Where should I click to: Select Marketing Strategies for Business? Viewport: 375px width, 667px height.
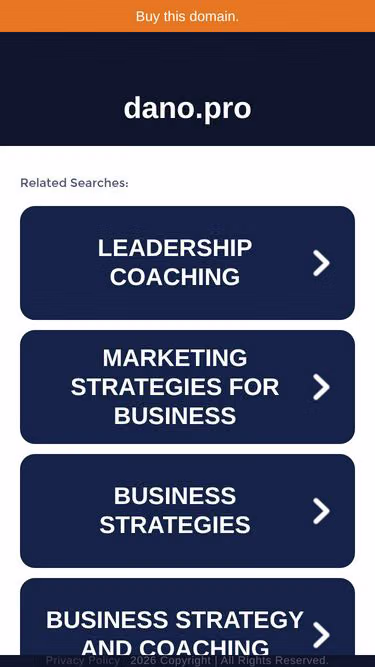188,387
